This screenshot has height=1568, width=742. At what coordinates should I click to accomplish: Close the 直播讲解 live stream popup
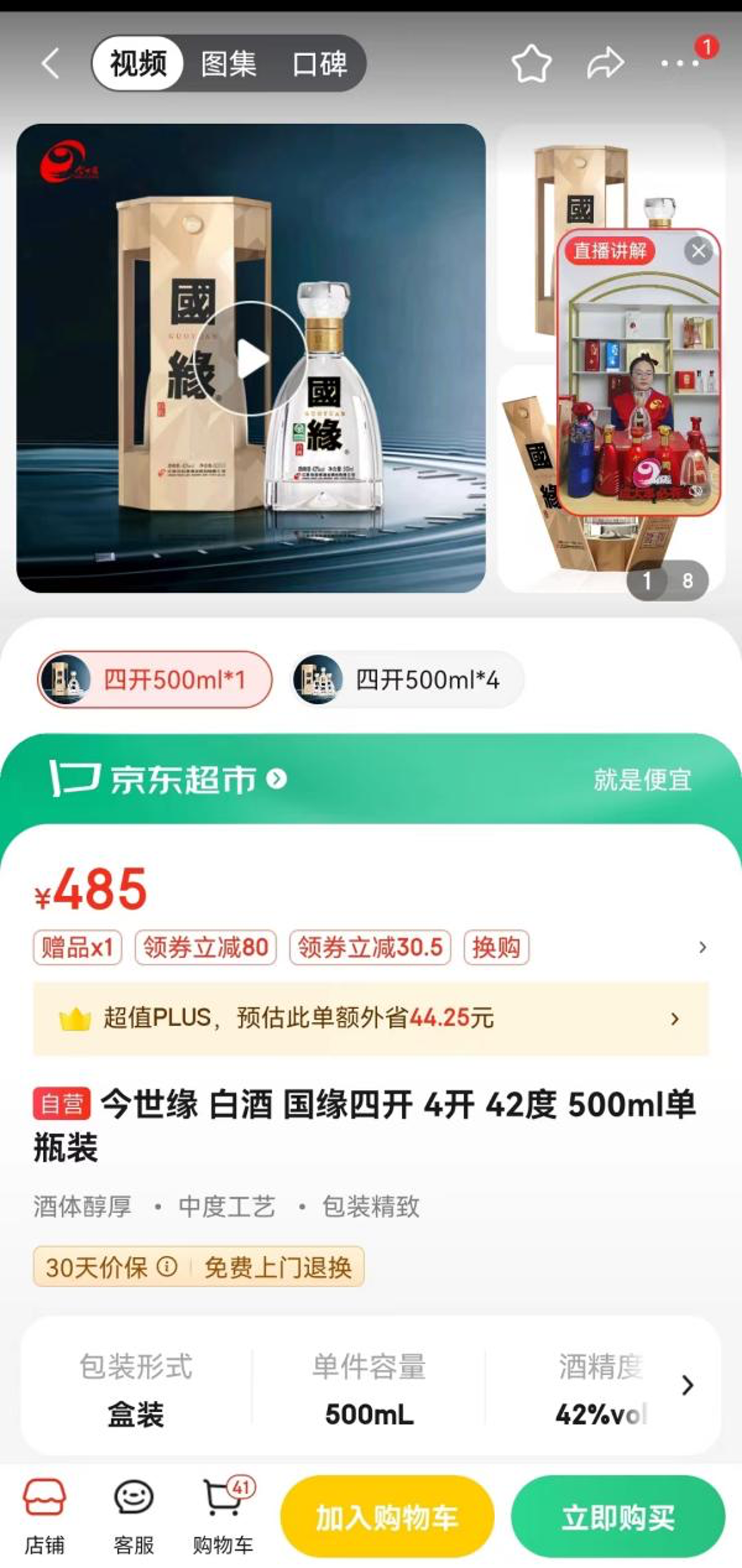pyautogui.click(x=698, y=250)
